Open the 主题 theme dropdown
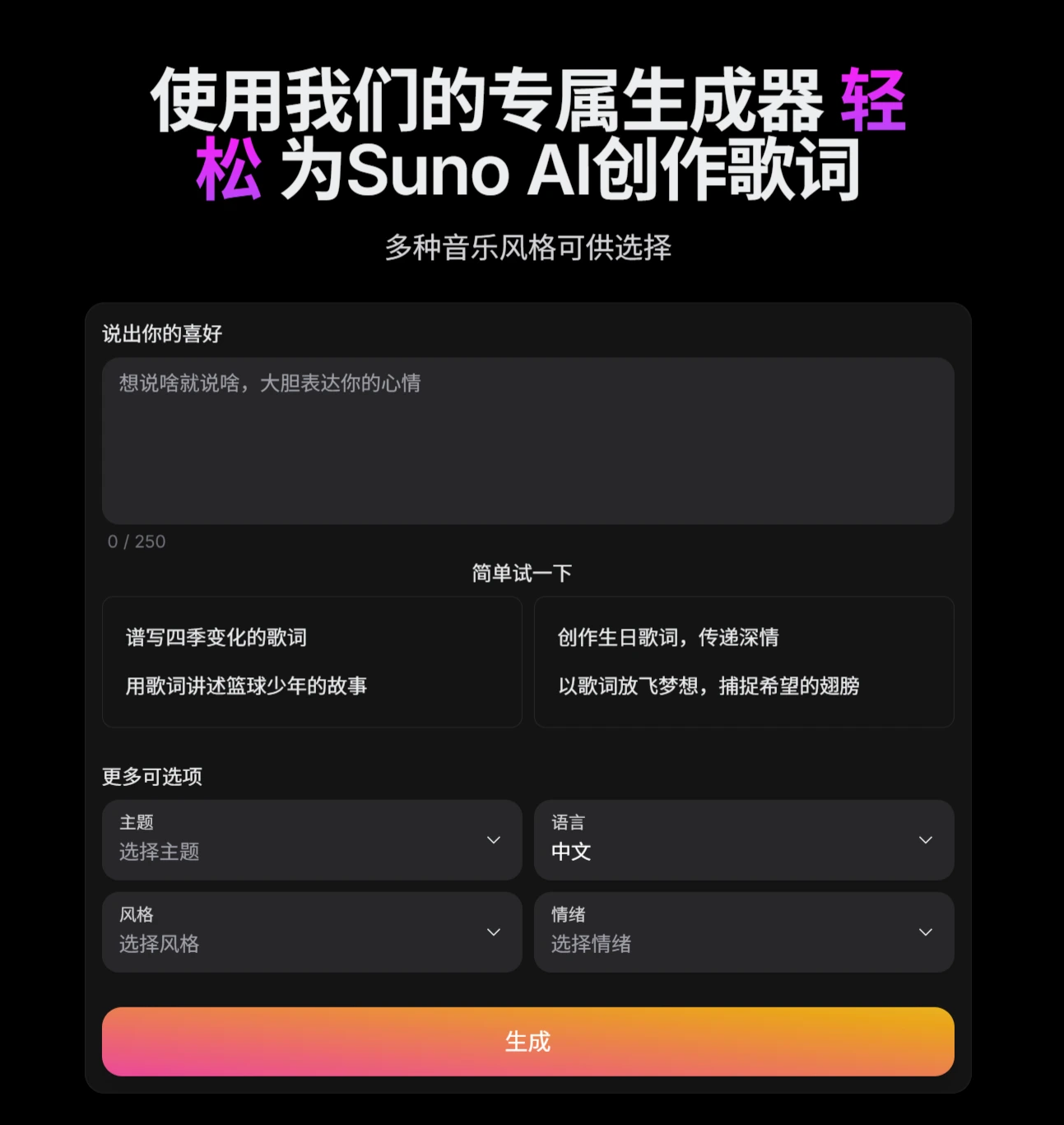 (312, 840)
